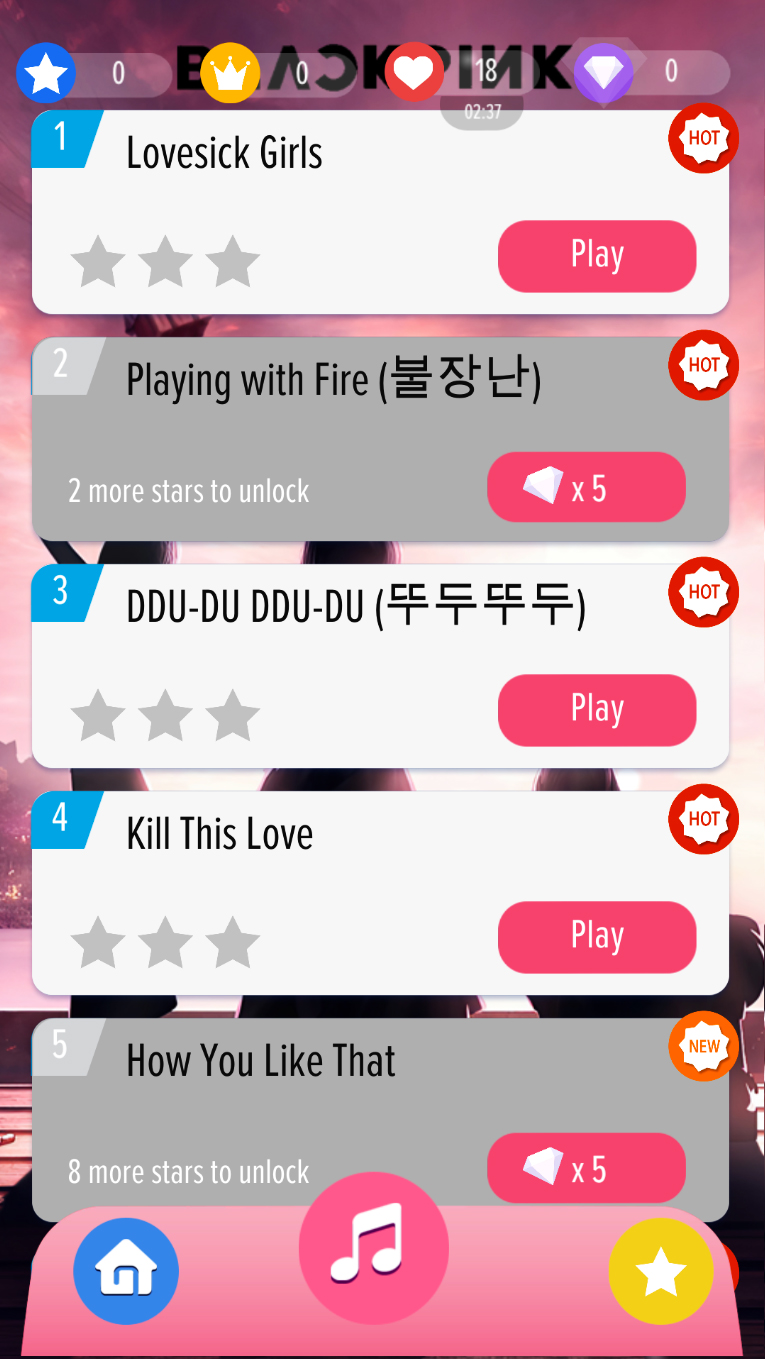Click the HOT badge on DDU-DU DDU-DU
This screenshot has width=765, height=1359.
point(703,592)
